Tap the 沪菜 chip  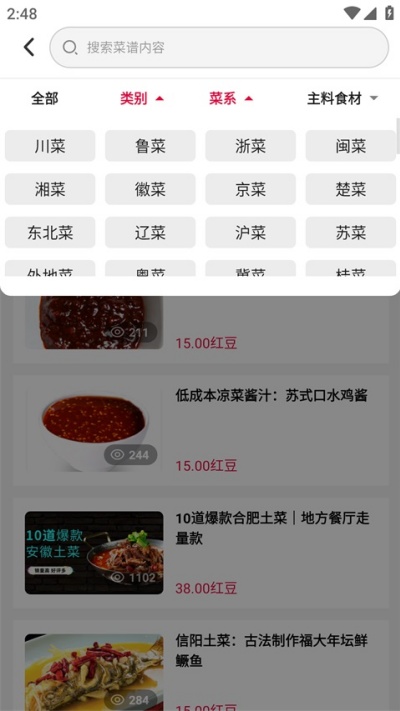coord(250,233)
